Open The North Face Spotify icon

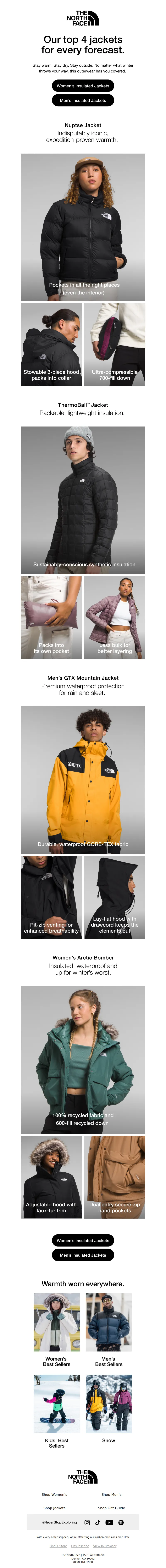pyautogui.click(x=121, y=1522)
